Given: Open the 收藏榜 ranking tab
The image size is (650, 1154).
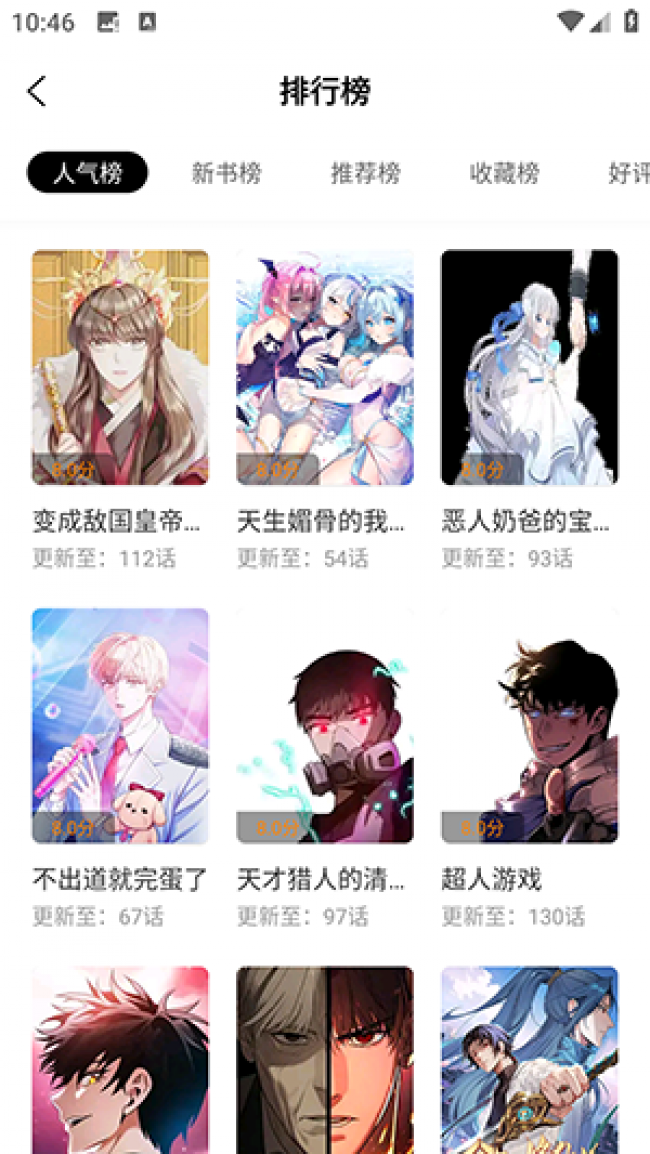Looking at the screenshot, I should coord(504,173).
